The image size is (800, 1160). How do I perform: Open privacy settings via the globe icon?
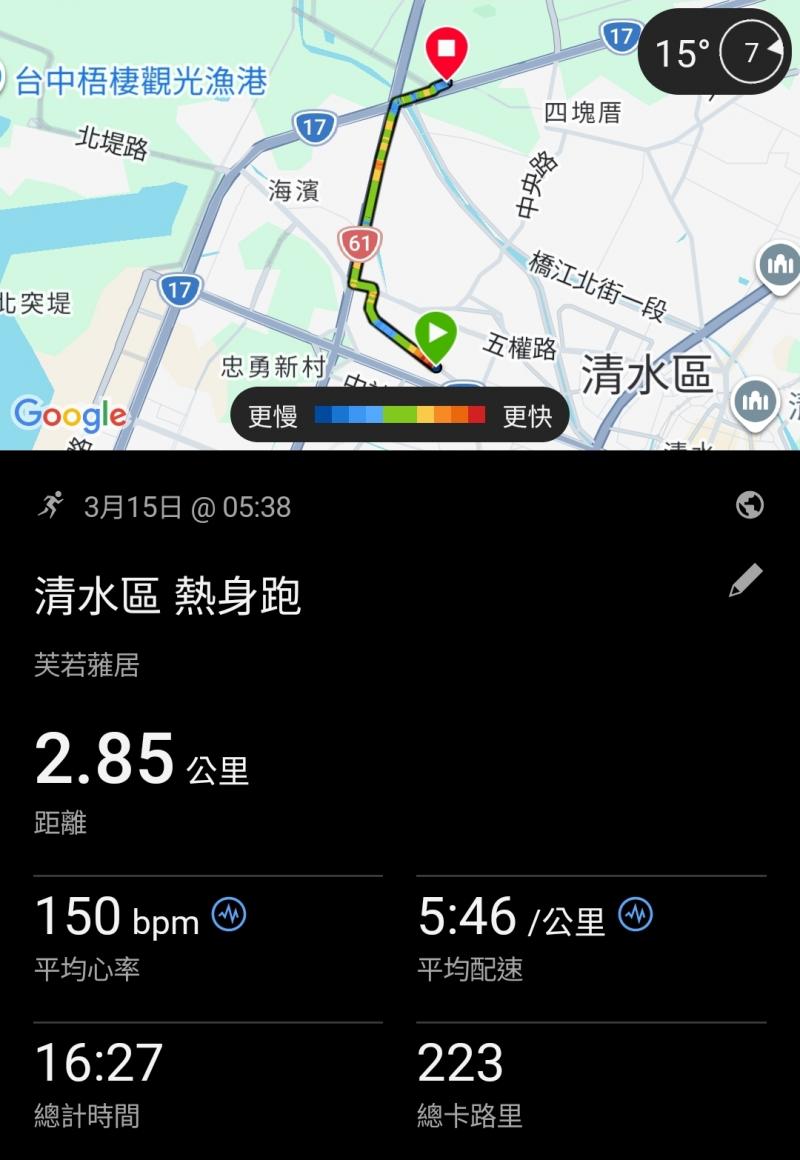point(750,506)
